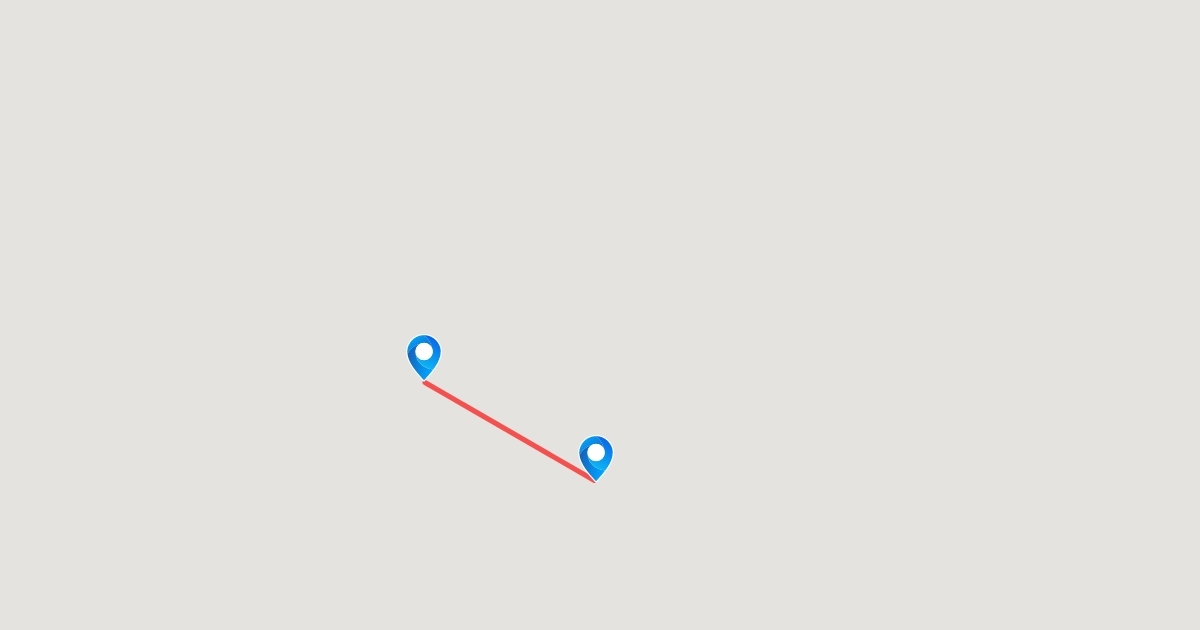
Task: Select the lower-right blue map pin
Action: 596,456
